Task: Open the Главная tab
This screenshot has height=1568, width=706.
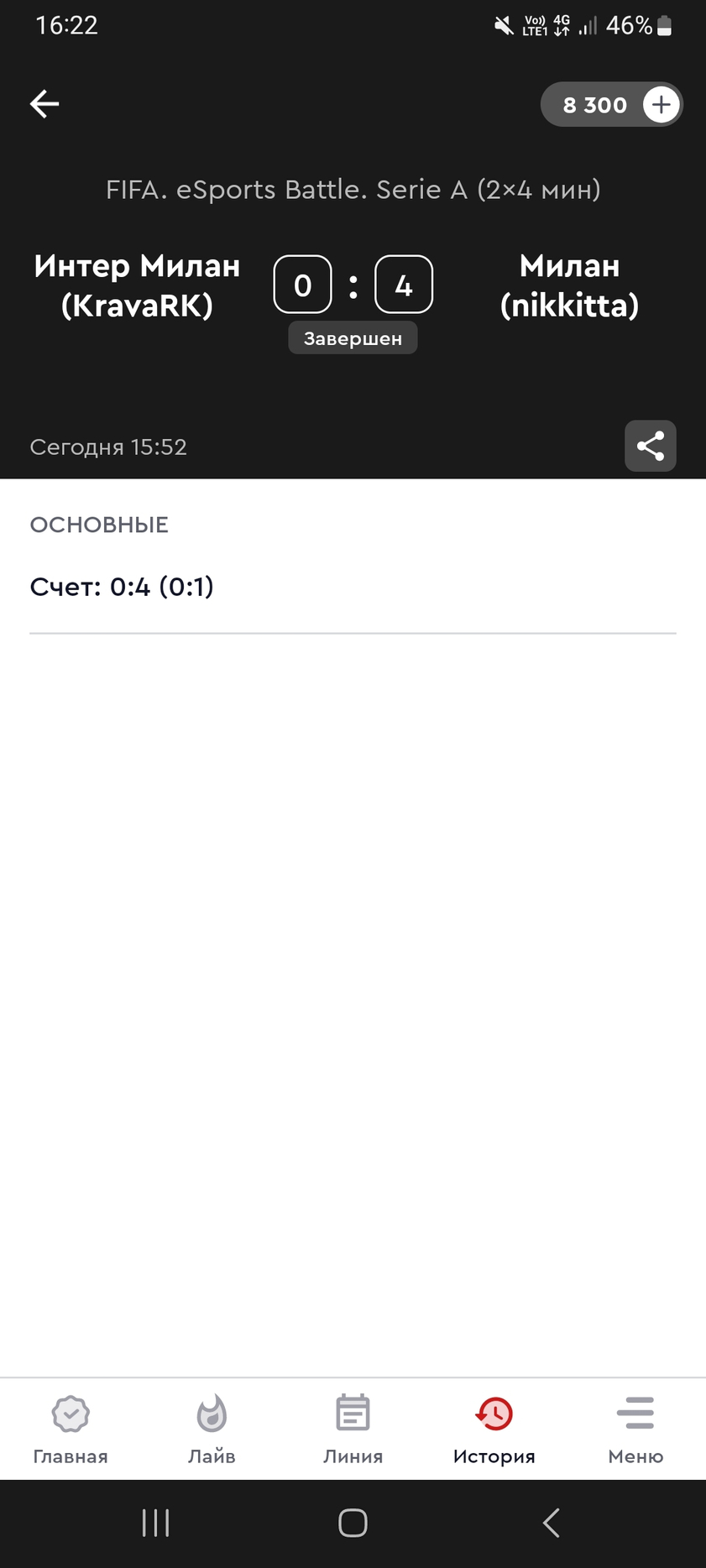Action: 71,1429
